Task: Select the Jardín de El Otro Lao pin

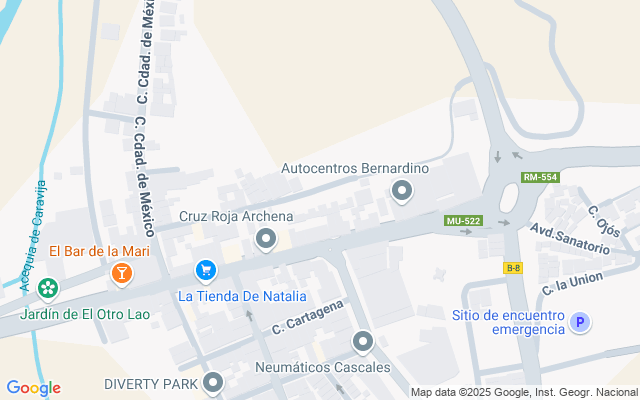Action: pyautogui.click(x=47, y=289)
